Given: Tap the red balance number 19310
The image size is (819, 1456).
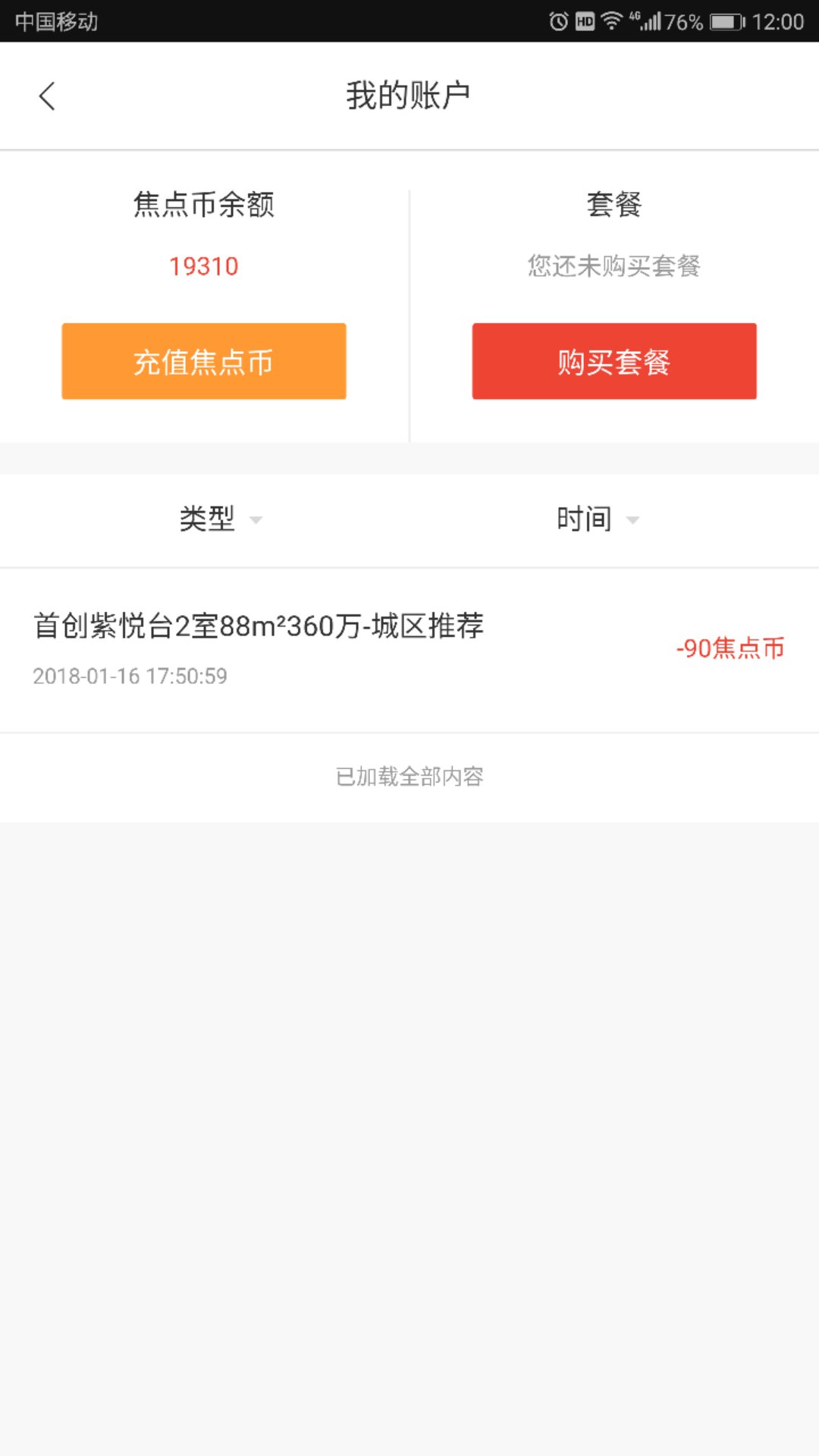Looking at the screenshot, I should (203, 266).
